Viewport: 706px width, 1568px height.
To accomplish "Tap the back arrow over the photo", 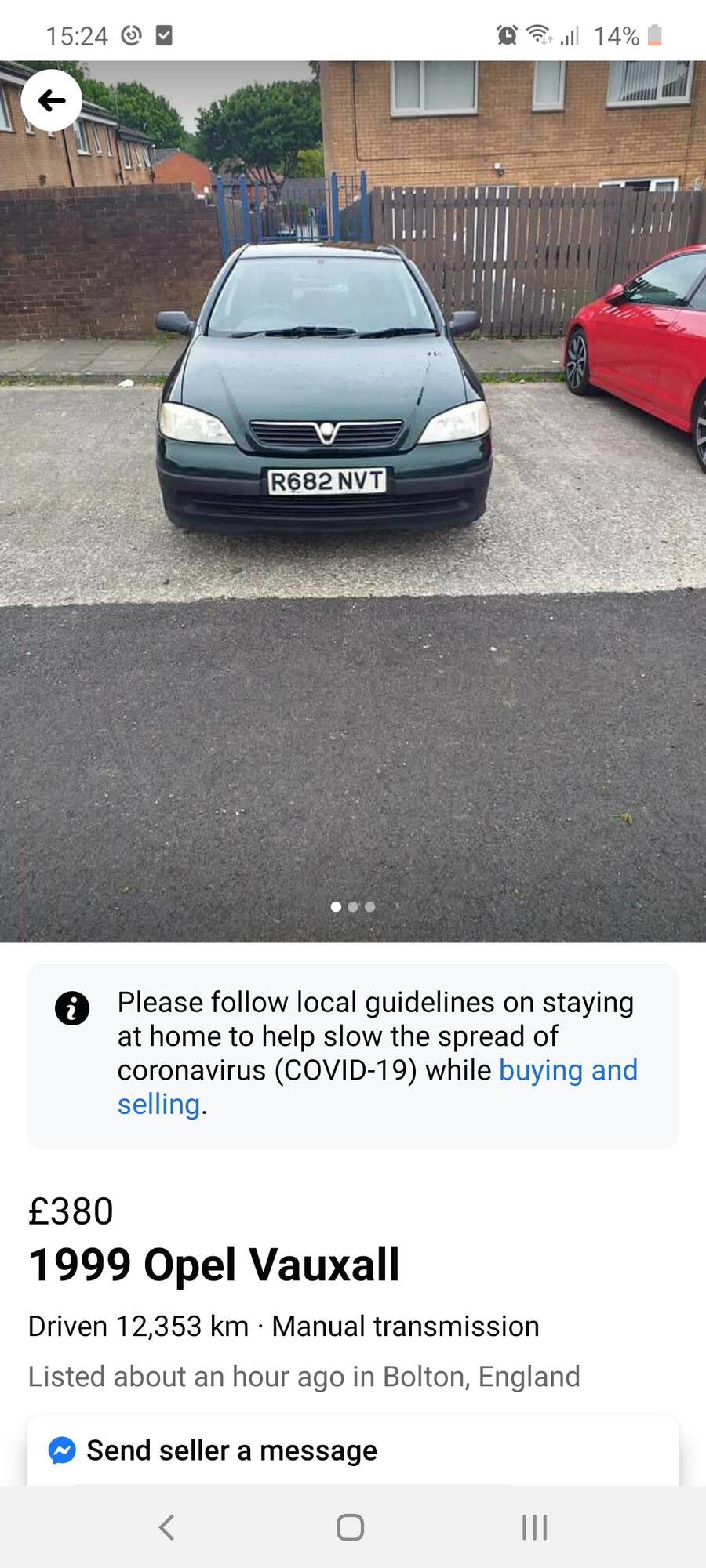I will 52,100.
